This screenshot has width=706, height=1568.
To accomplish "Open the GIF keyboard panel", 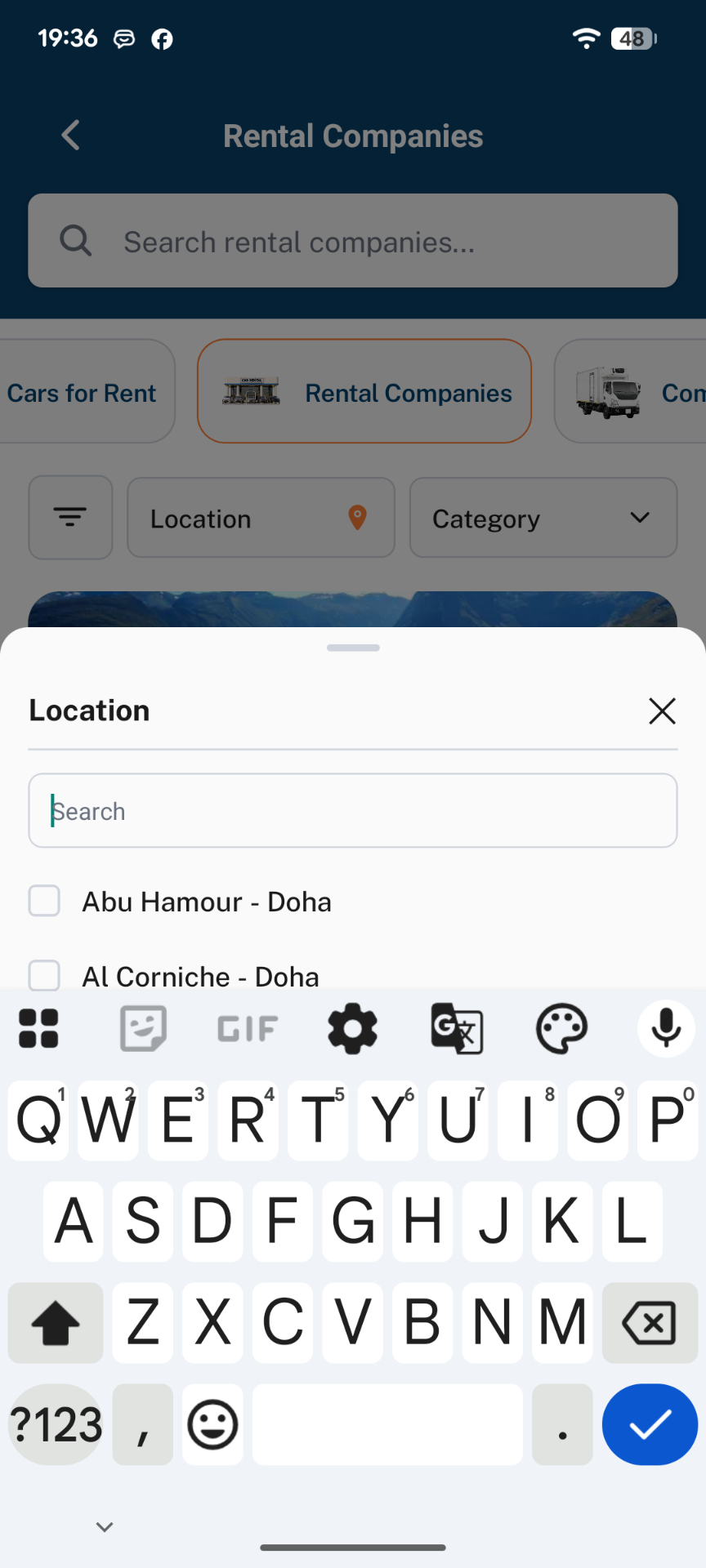I will coord(248,1028).
